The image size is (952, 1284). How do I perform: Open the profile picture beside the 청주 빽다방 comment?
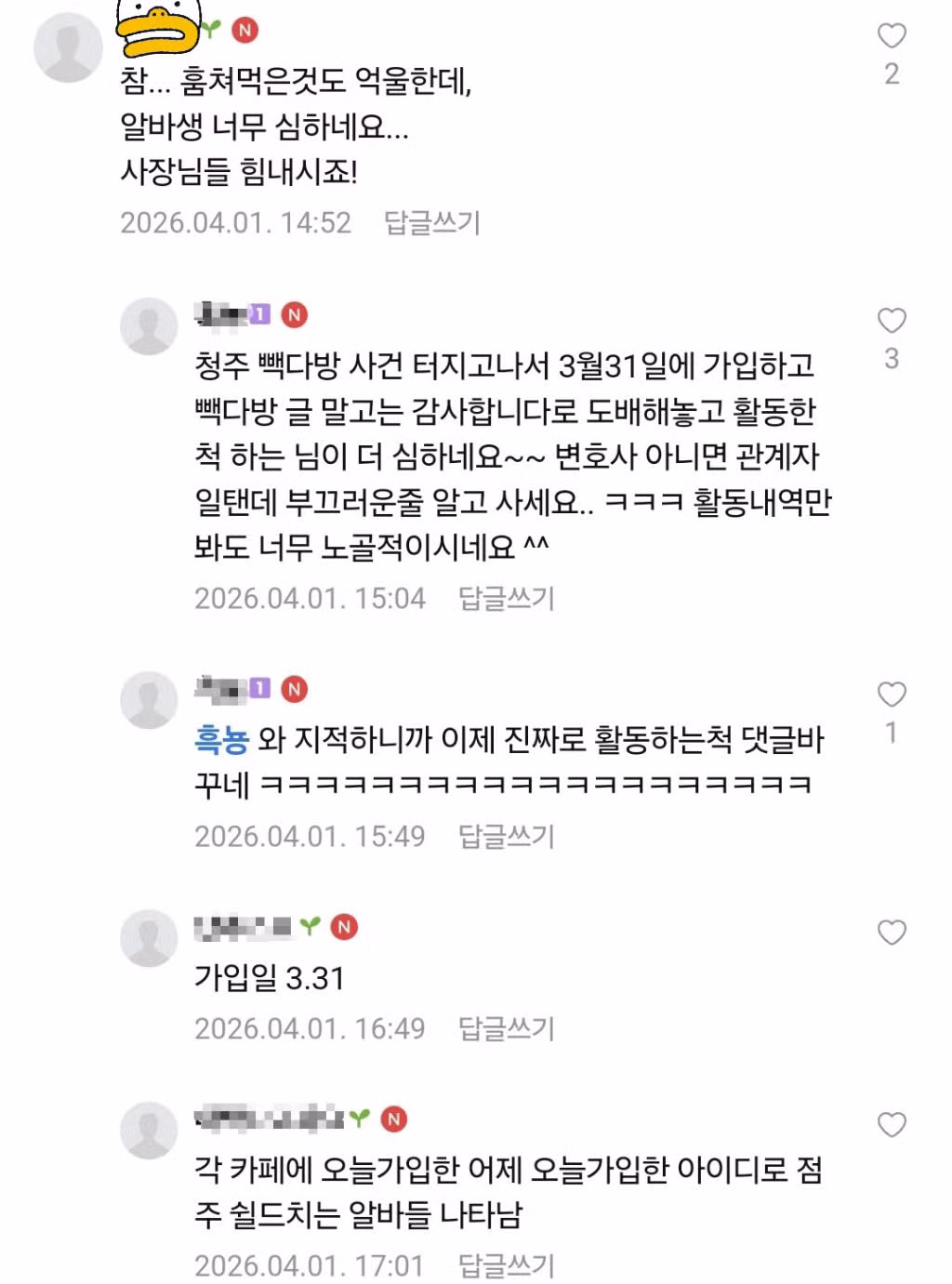pos(149,325)
